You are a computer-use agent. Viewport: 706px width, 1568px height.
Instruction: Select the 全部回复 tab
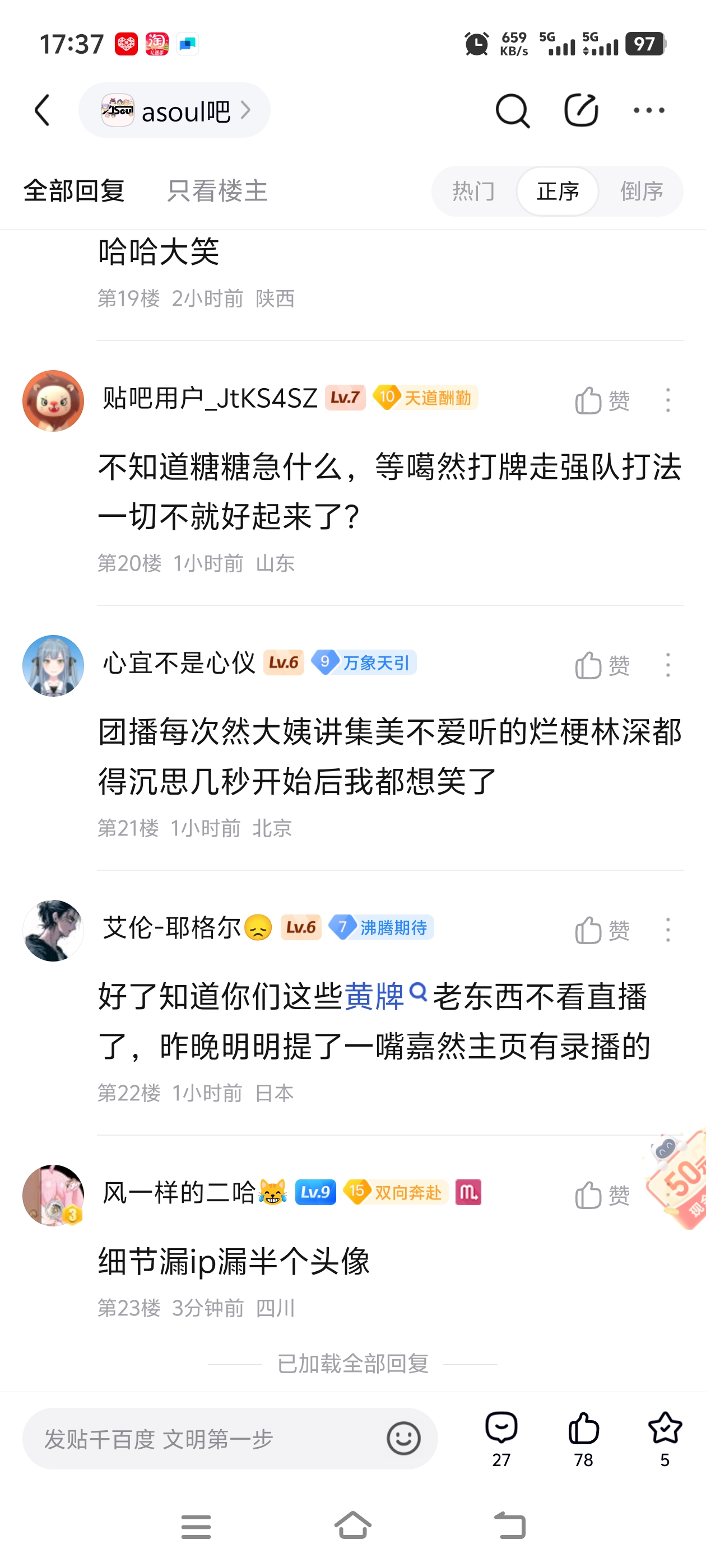(x=75, y=191)
